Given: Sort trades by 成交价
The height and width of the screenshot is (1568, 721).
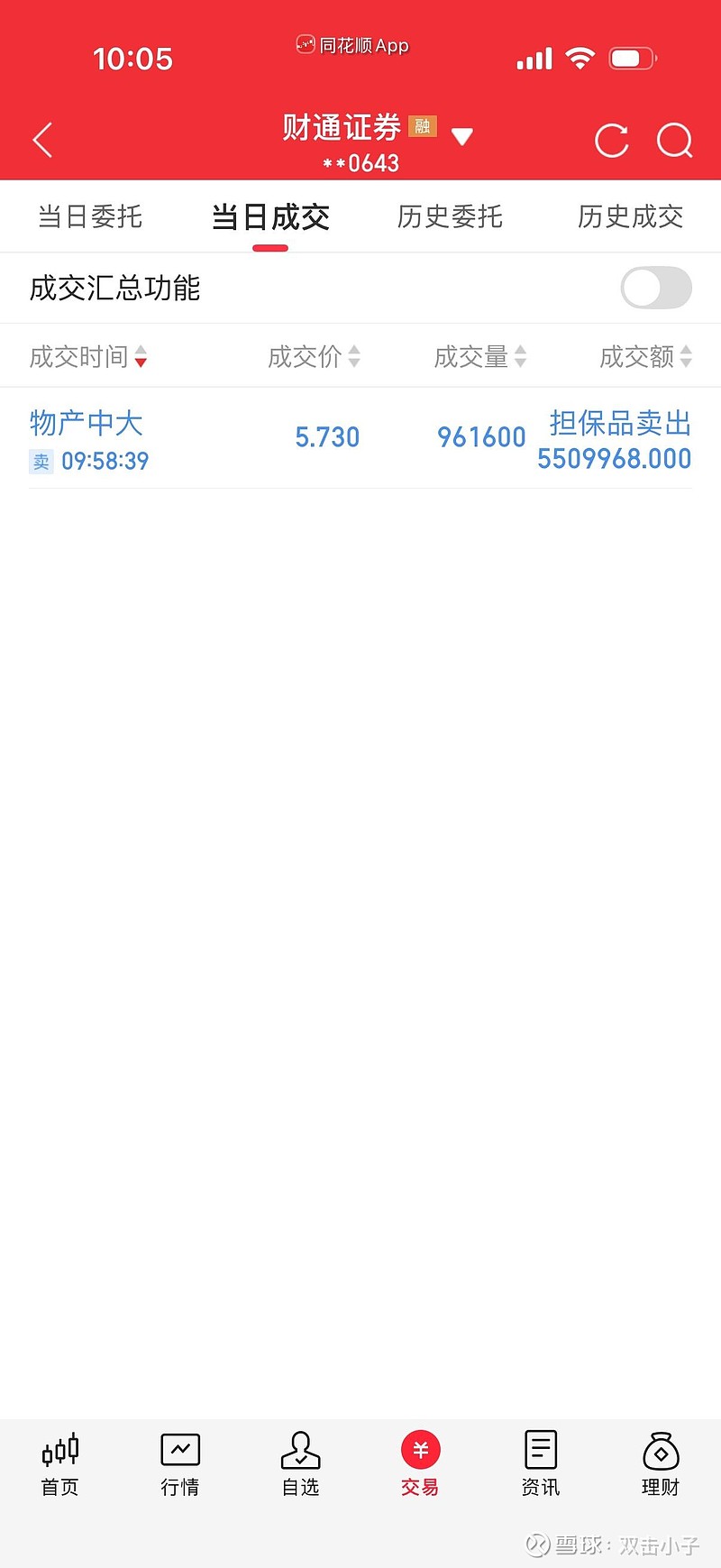Looking at the screenshot, I should (x=314, y=357).
